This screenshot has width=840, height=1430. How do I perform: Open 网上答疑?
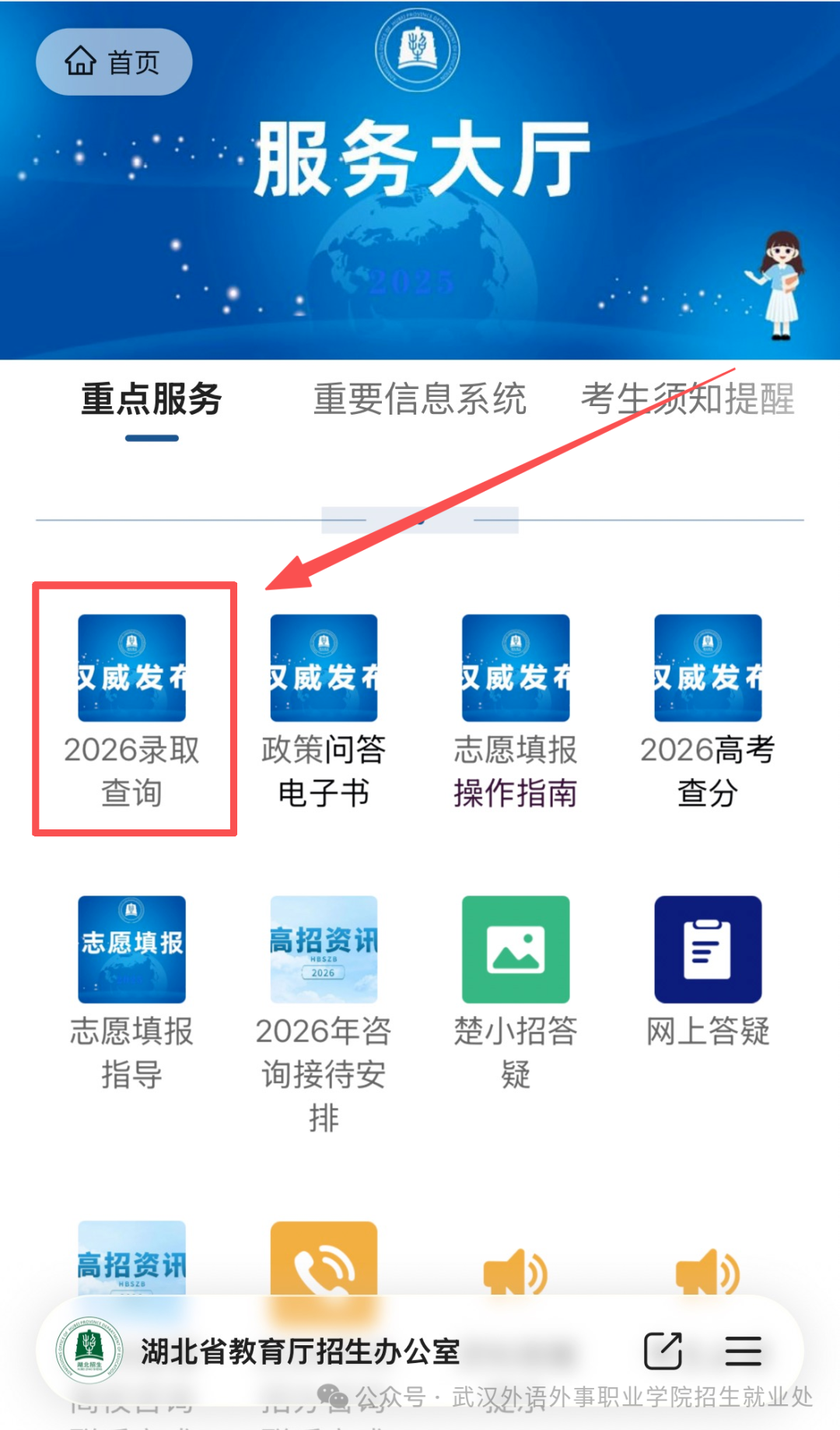pyautogui.click(x=708, y=972)
